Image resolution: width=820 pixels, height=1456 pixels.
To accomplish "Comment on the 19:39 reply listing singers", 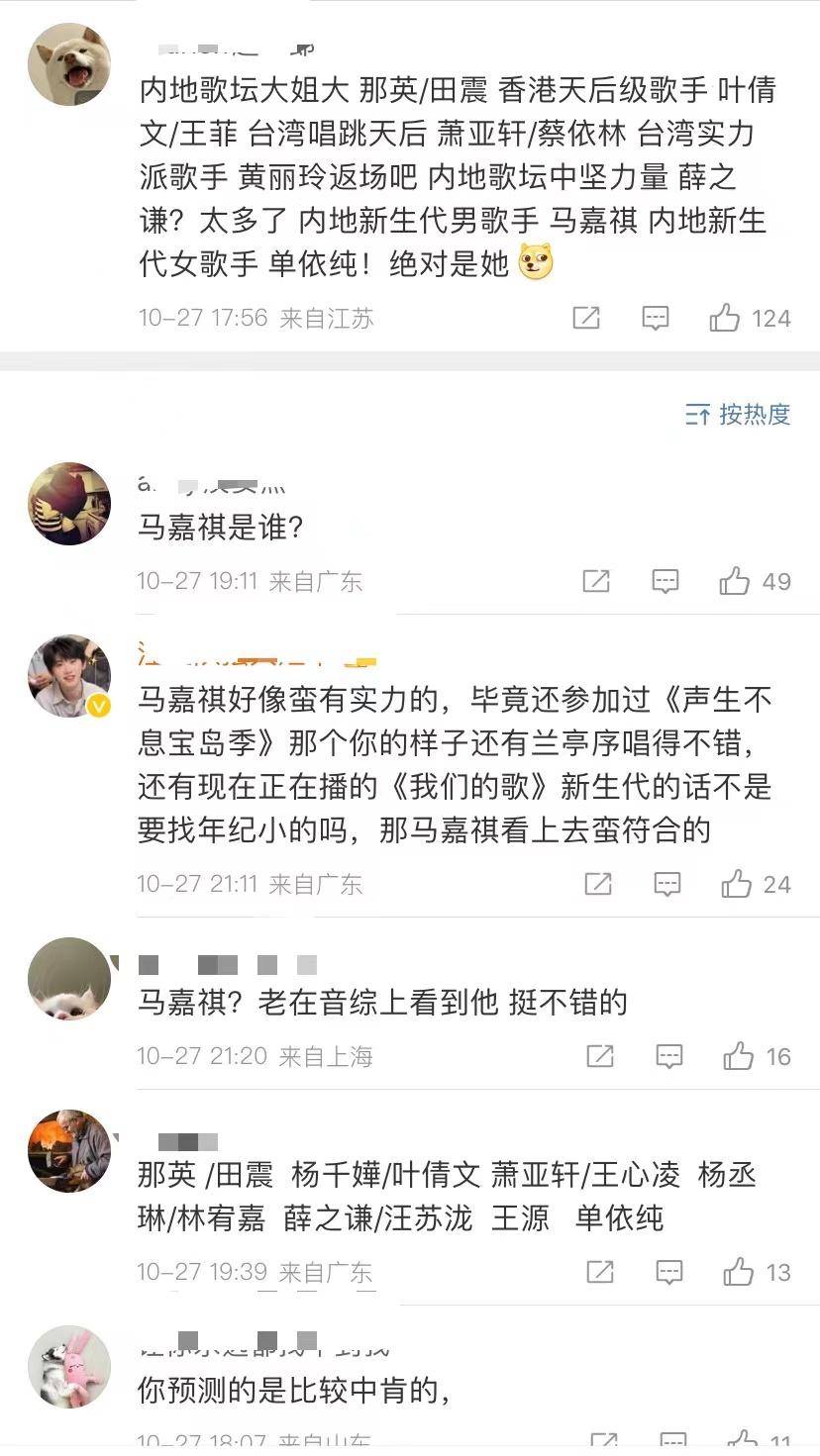I will (668, 1272).
